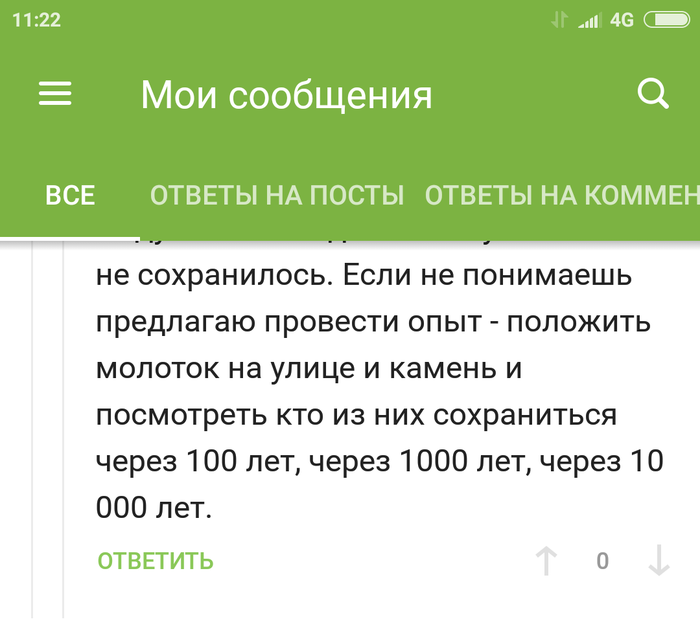Downvote the comment with the down arrow
The width and height of the screenshot is (700, 639).
pos(658,561)
